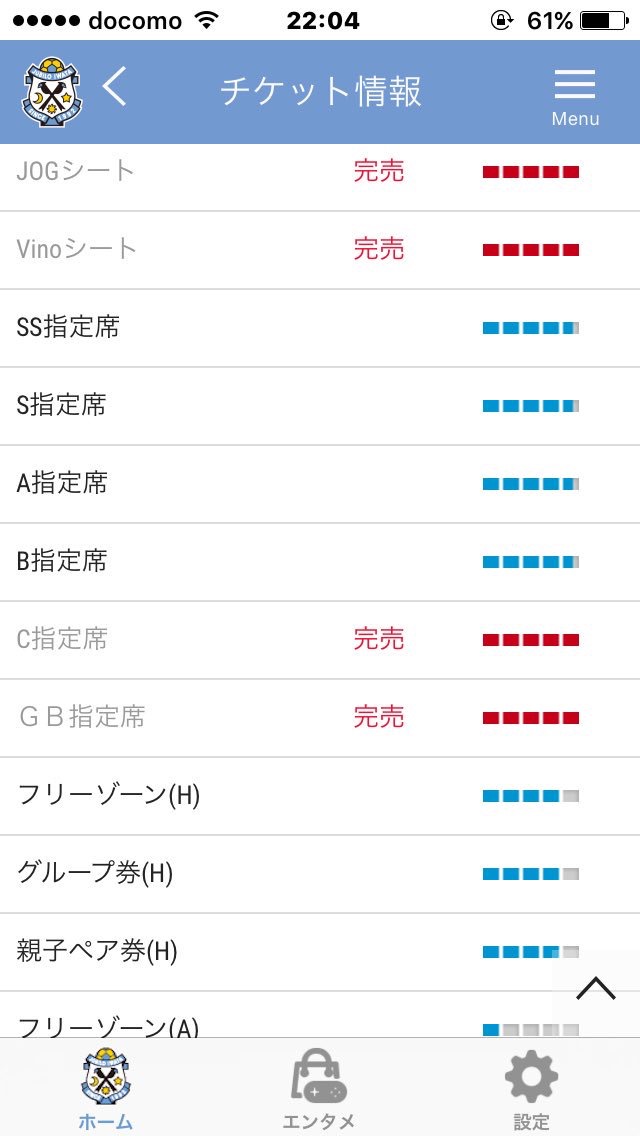Open the SS指定席 ticket row
The image size is (640, 1136).
point(320,328)
